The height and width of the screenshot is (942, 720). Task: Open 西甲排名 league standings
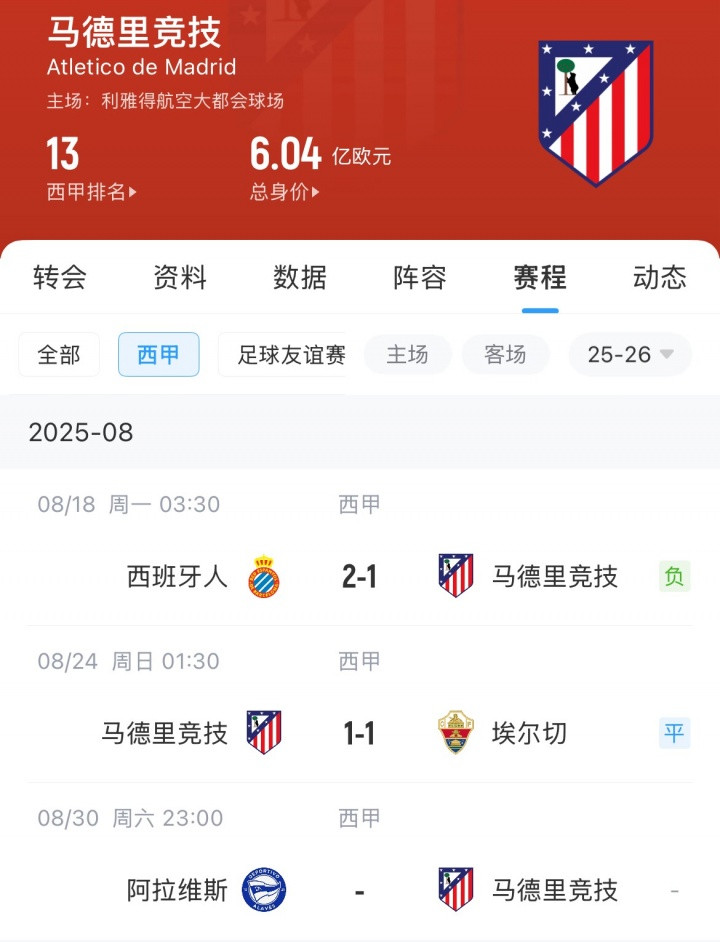pyautogui.click(x=91, y=192)
